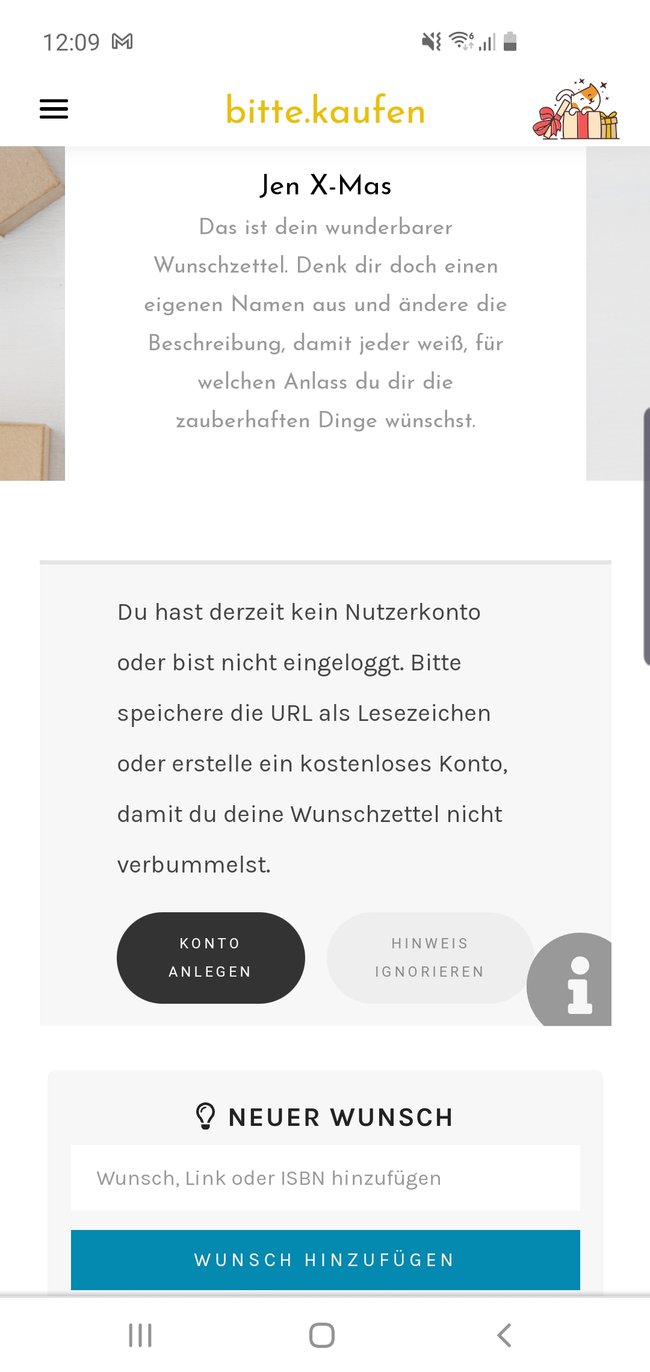This screenshot has height=1372, width=650.
Task: Go back with system back button
Action: pyautogui.click(x=504, y=1334)
